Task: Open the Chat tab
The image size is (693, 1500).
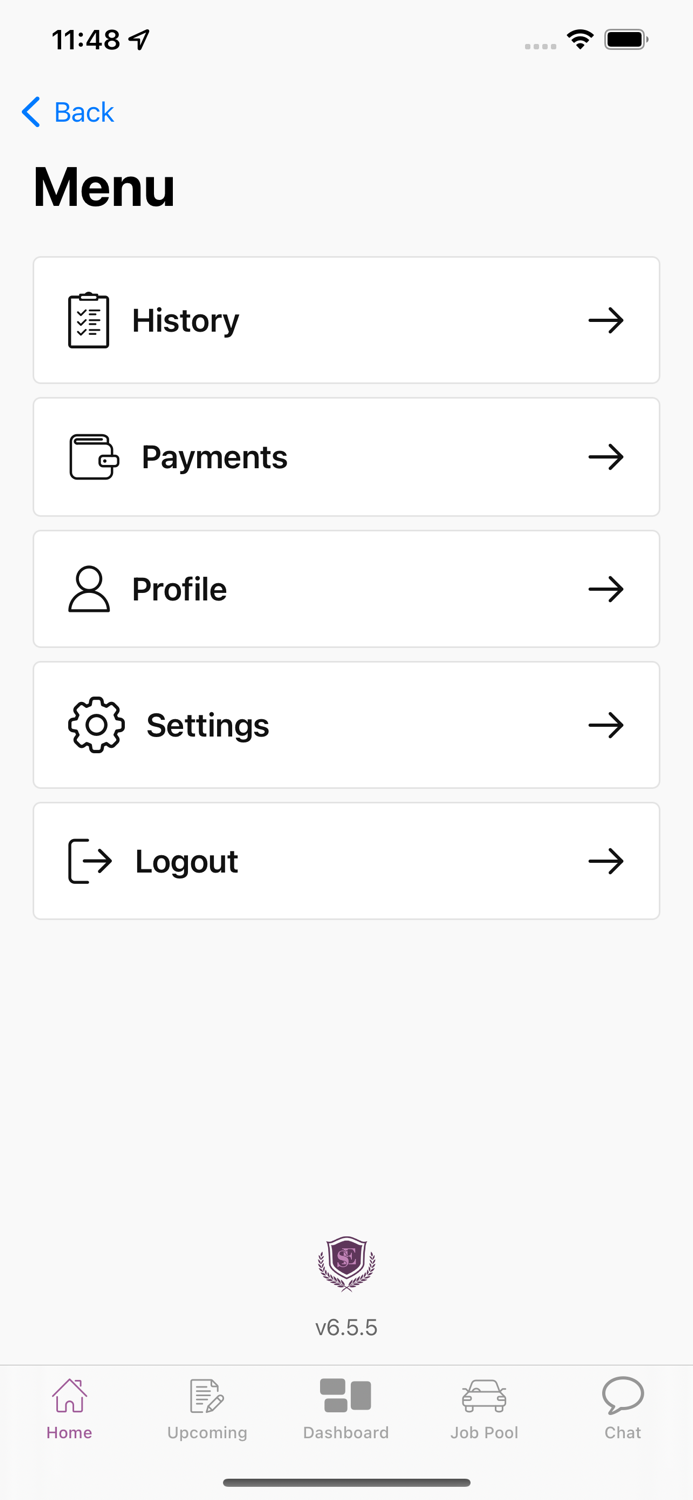Action: (x=622, y=1410)
